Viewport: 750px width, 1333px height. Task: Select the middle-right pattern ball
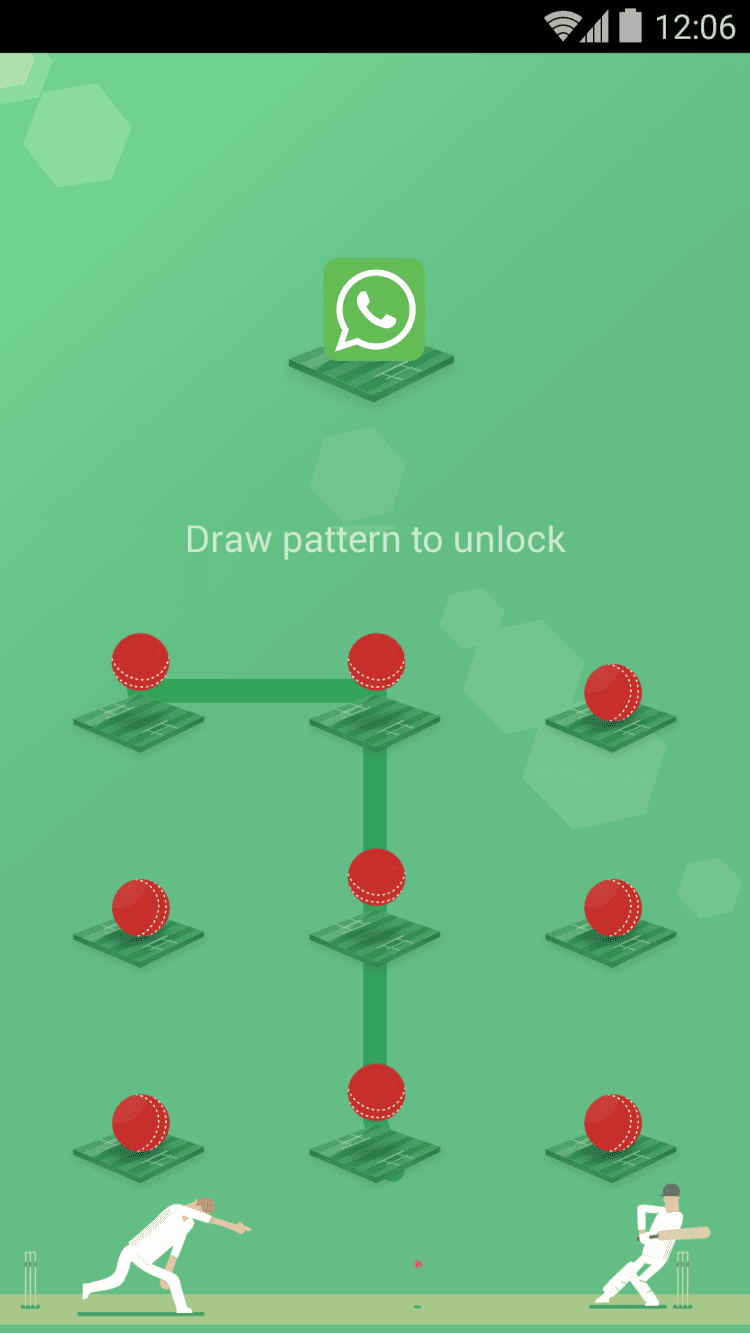coord(612,908)
